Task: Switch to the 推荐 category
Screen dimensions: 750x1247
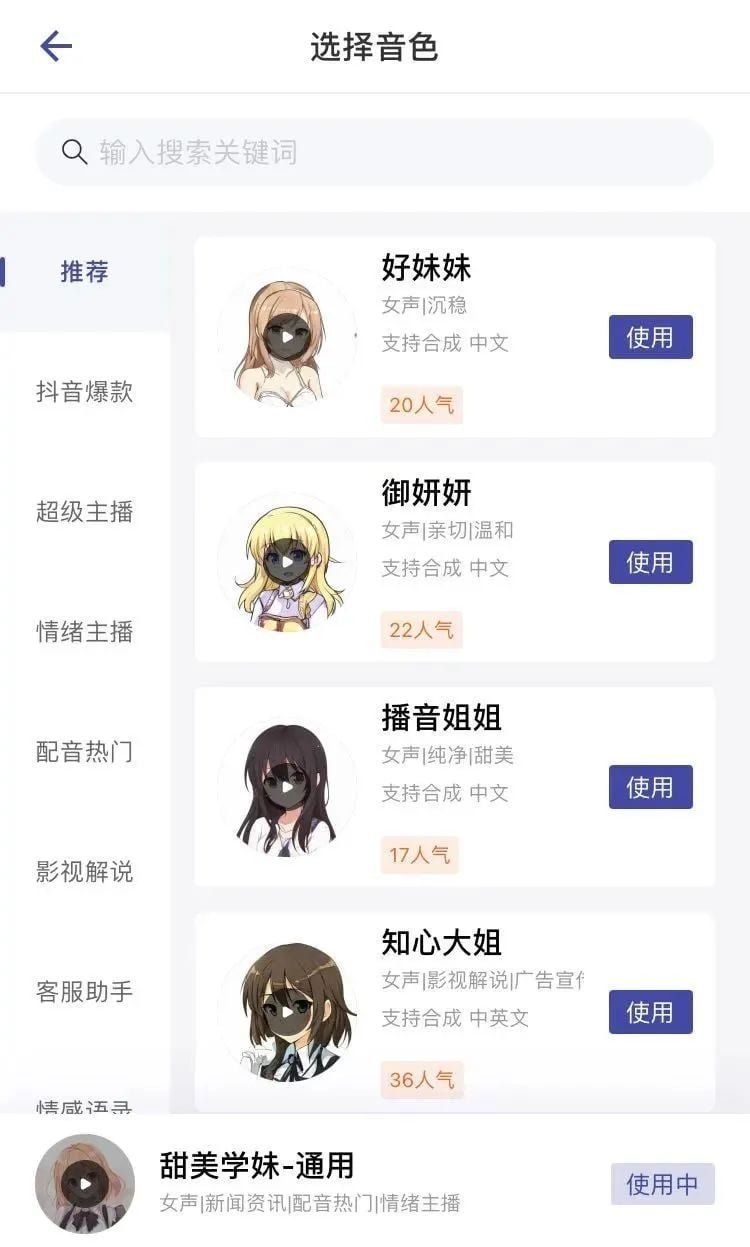Action: (x=84, y=271)
